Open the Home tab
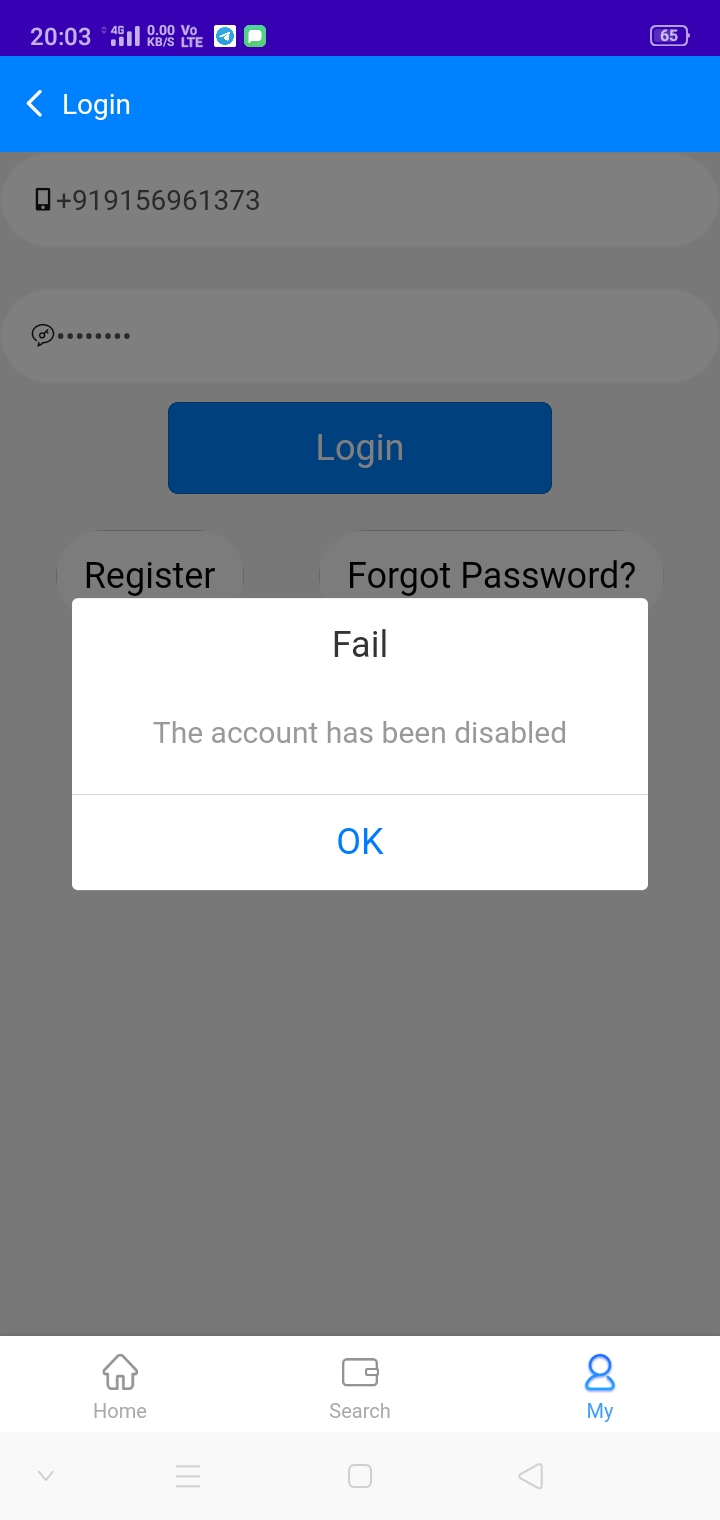 click(120, 1385)
